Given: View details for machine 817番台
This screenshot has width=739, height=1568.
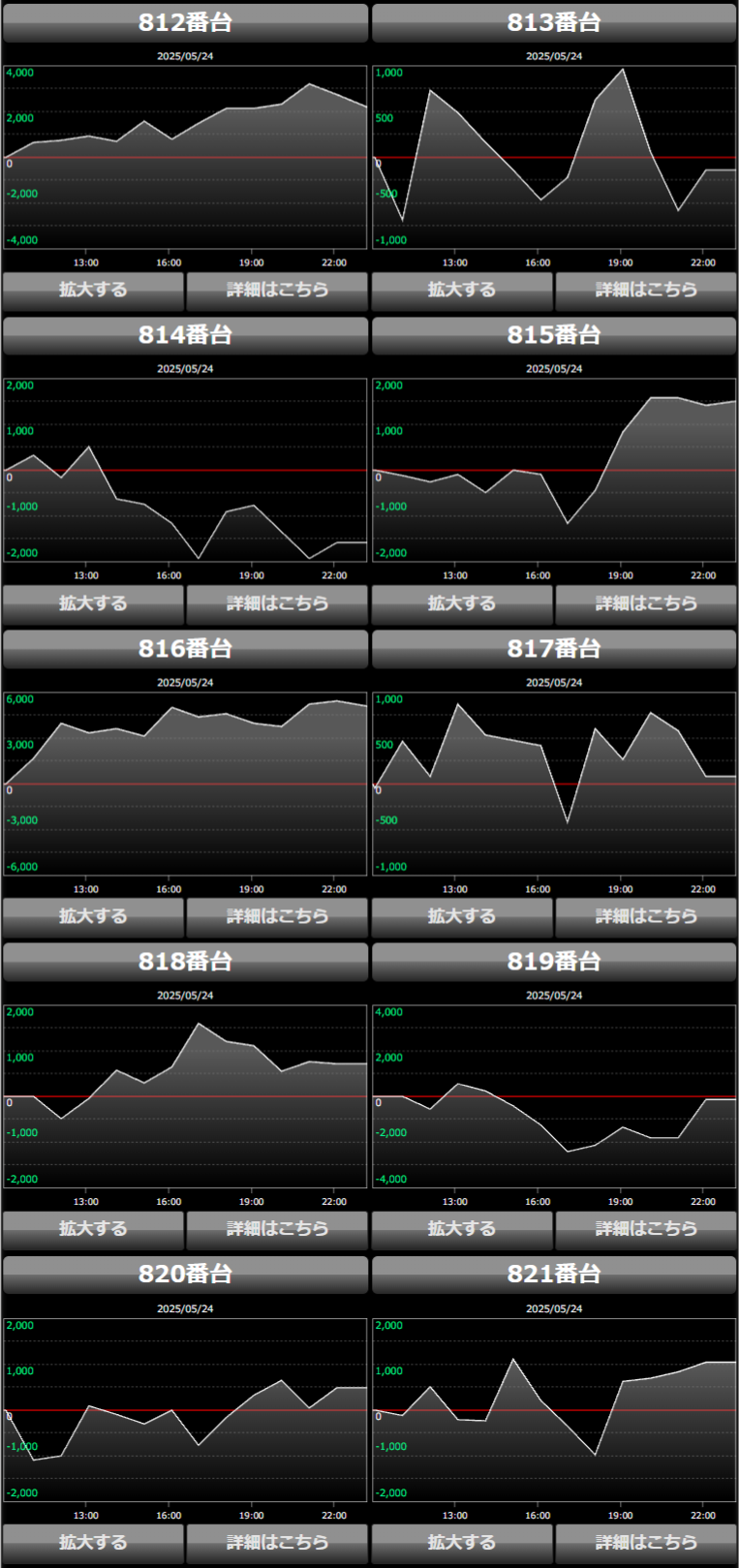Looking at the screenshot, I should pyautogui.click(x=646, y=916).
